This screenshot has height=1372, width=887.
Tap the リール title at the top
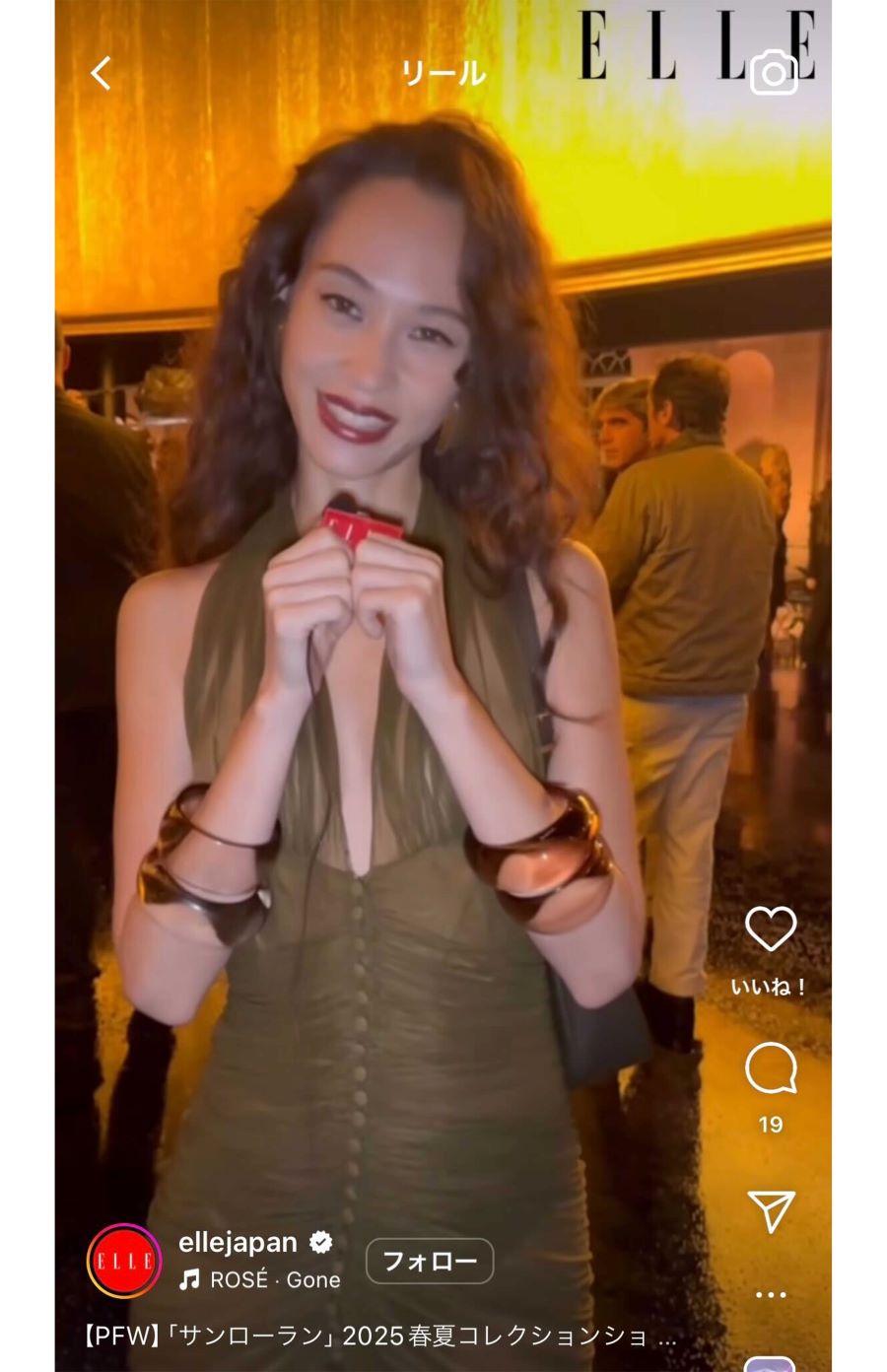(443, 72)
